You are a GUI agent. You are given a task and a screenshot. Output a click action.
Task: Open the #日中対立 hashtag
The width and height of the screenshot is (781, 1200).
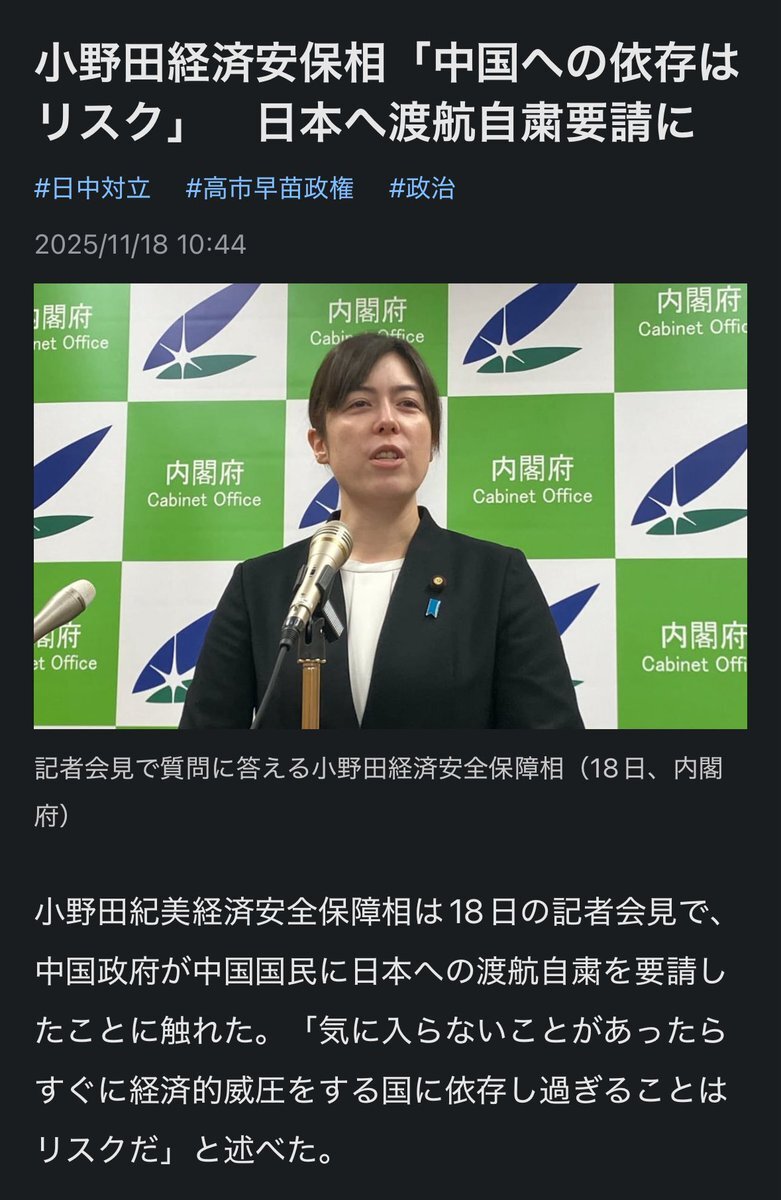click(92, 189)
